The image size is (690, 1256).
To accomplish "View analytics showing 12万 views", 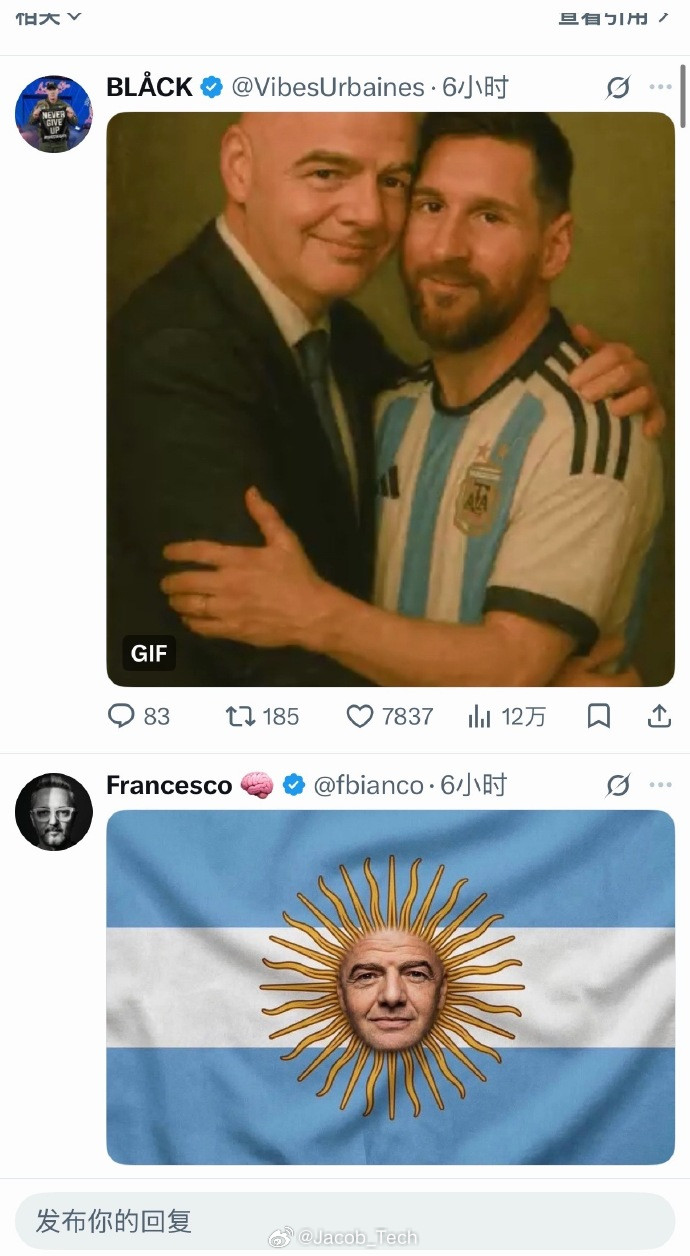I will 507,716.
